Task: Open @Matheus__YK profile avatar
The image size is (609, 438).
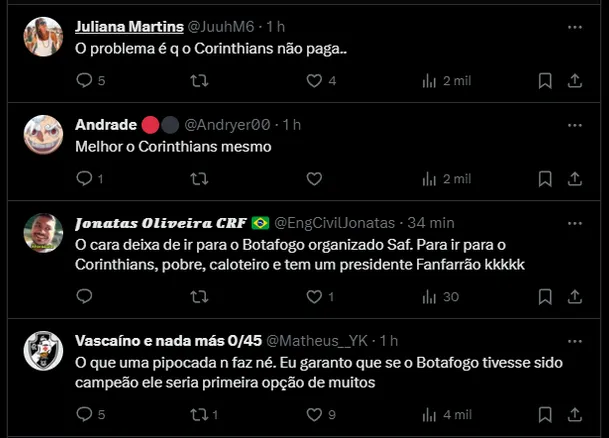Action: point(43,349)
